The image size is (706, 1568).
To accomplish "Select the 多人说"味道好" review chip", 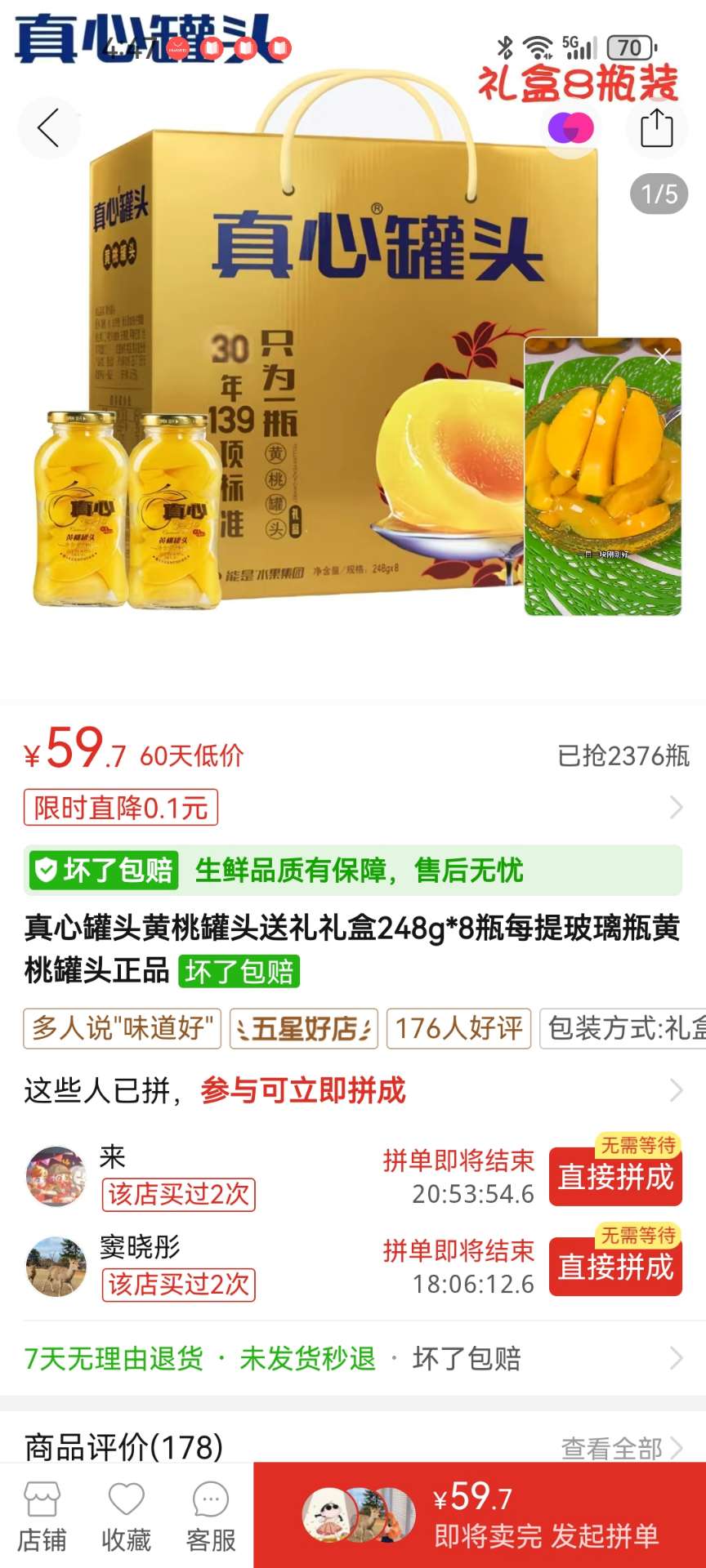I will tap(123, 1028).
